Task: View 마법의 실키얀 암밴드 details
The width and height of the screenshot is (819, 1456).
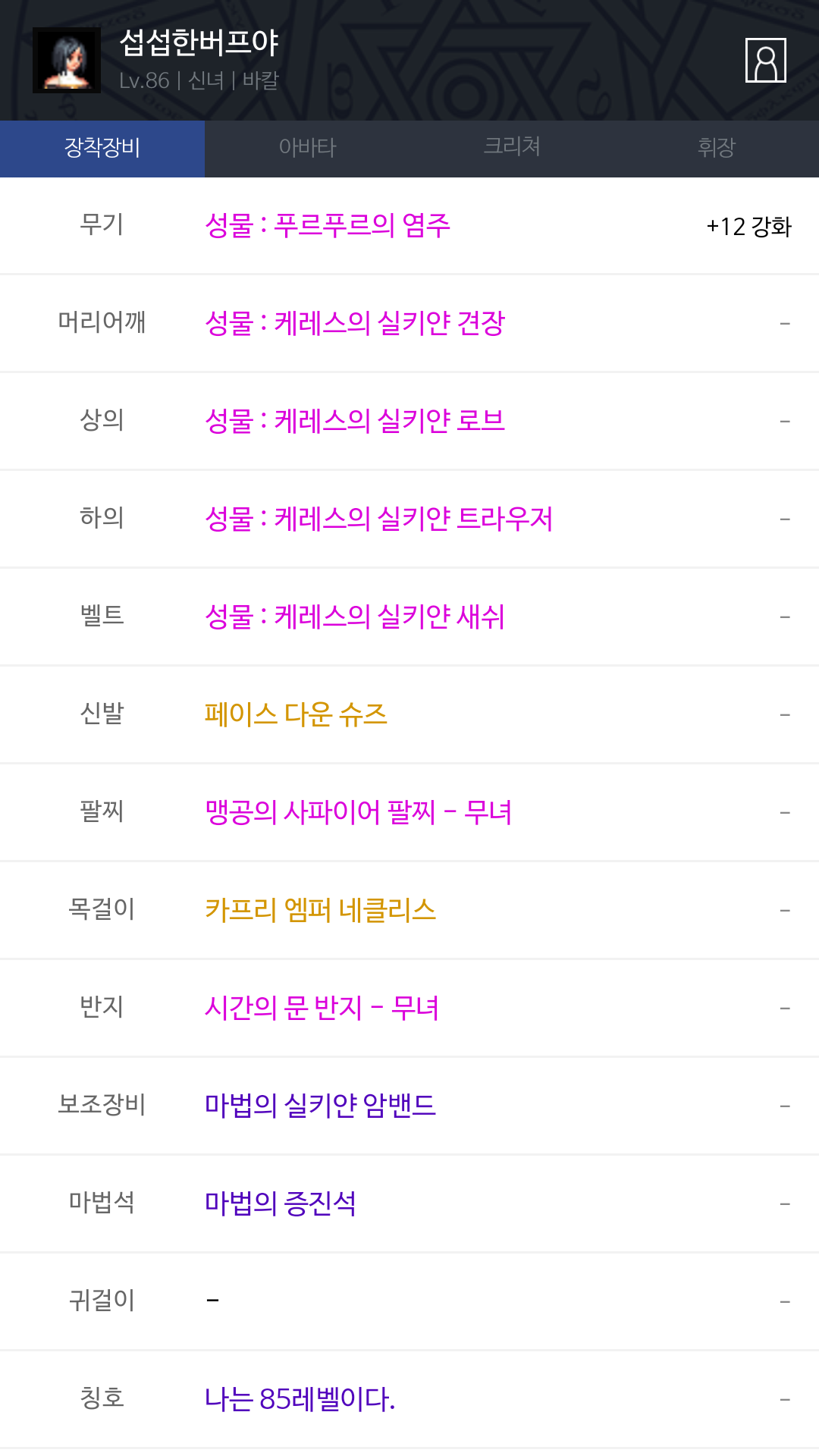Action: 320,1106
